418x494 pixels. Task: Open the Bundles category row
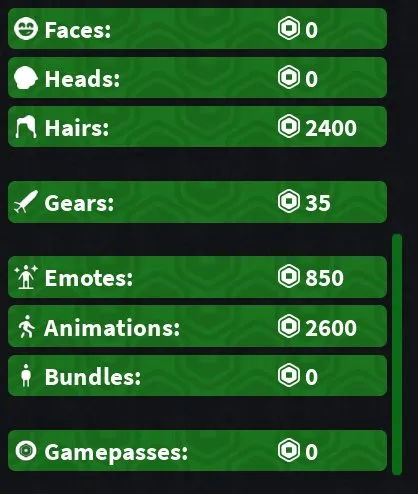pyautogui.click(x=197, y=376)
